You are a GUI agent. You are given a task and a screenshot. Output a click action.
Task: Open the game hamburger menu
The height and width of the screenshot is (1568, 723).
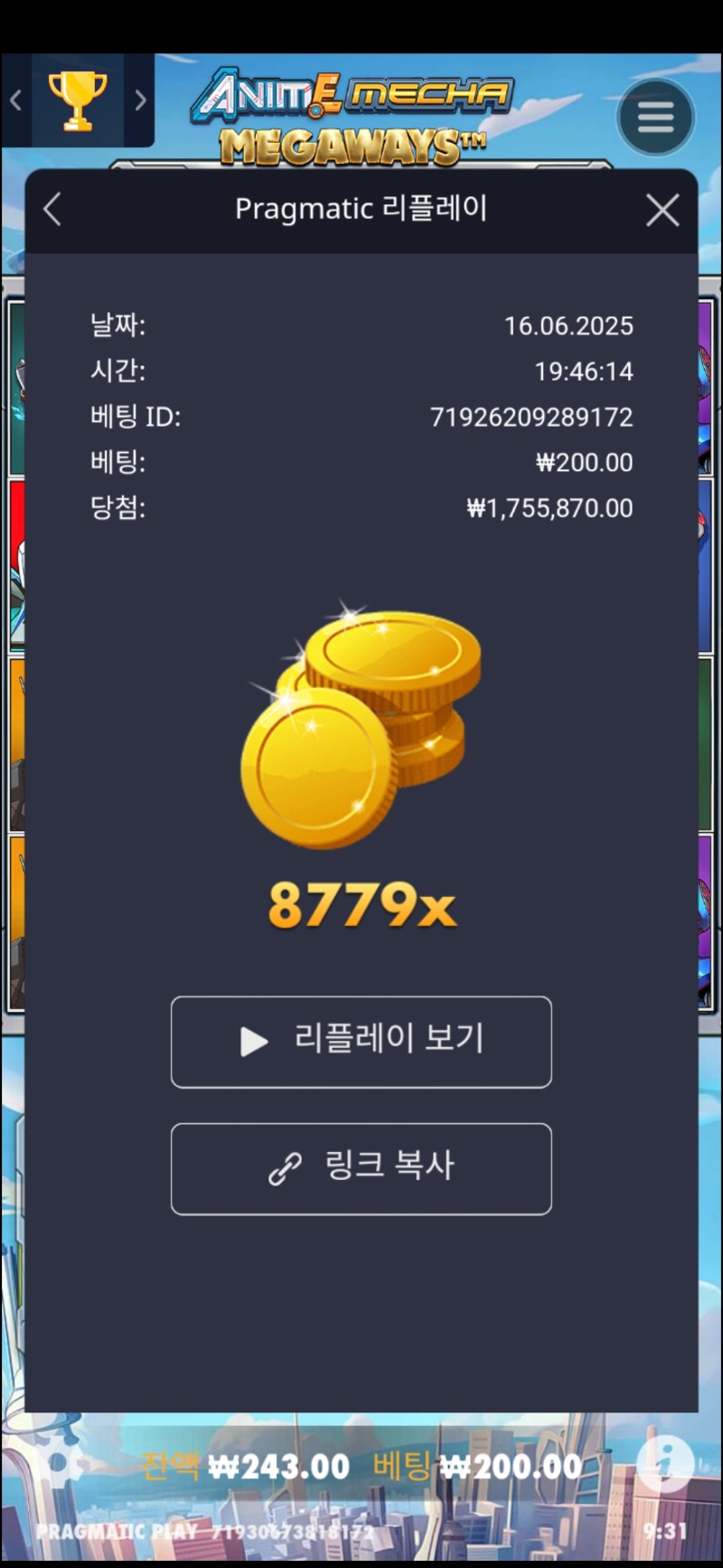[655, 118]
